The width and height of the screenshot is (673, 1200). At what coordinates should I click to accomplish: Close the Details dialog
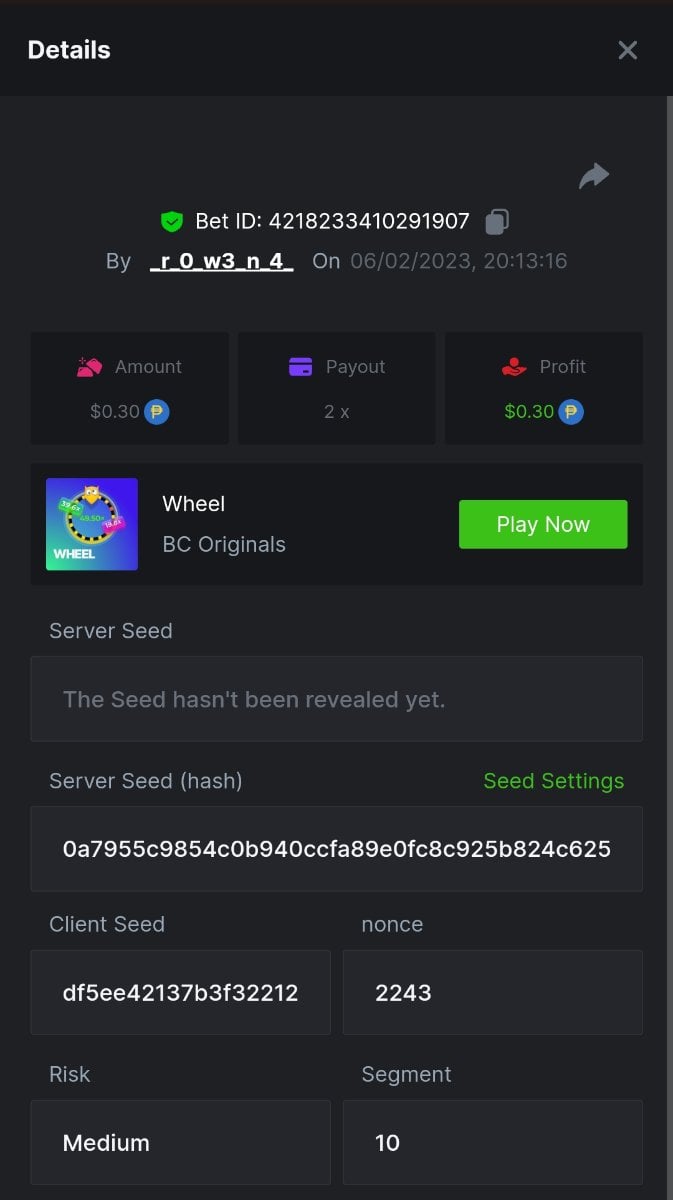tap(627, 50)
